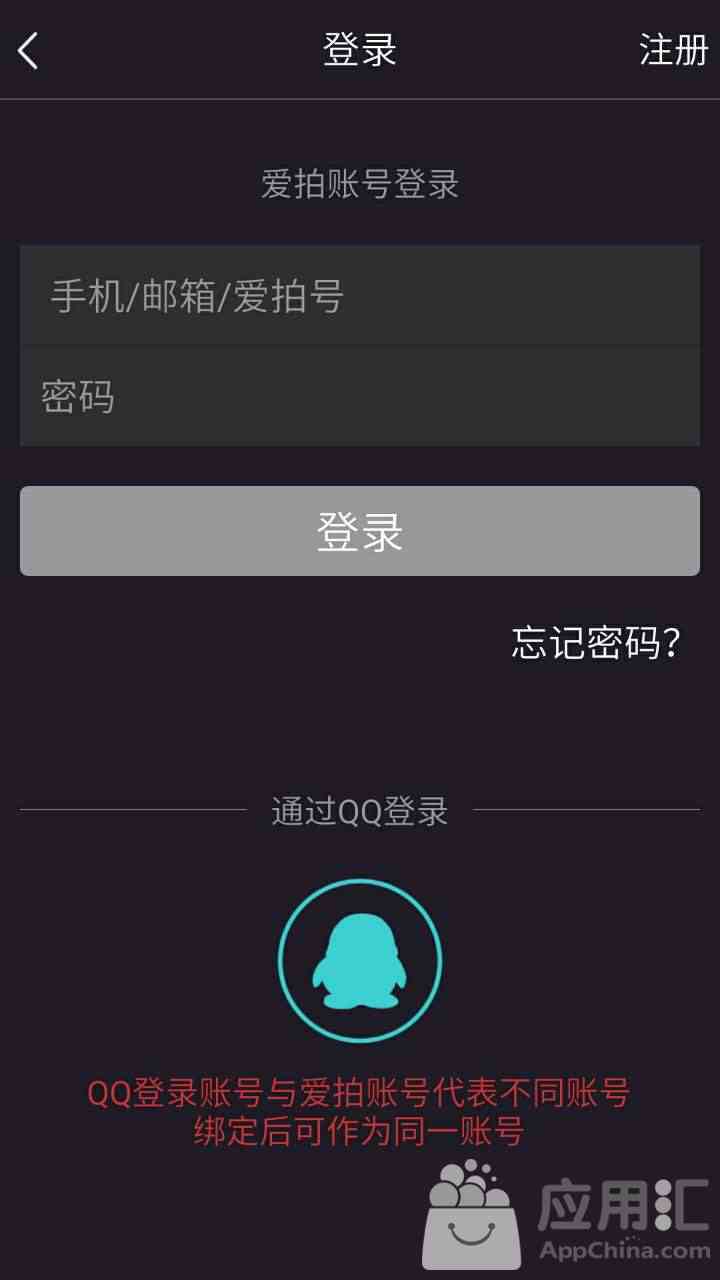Tap the back arrow icon

28,50
